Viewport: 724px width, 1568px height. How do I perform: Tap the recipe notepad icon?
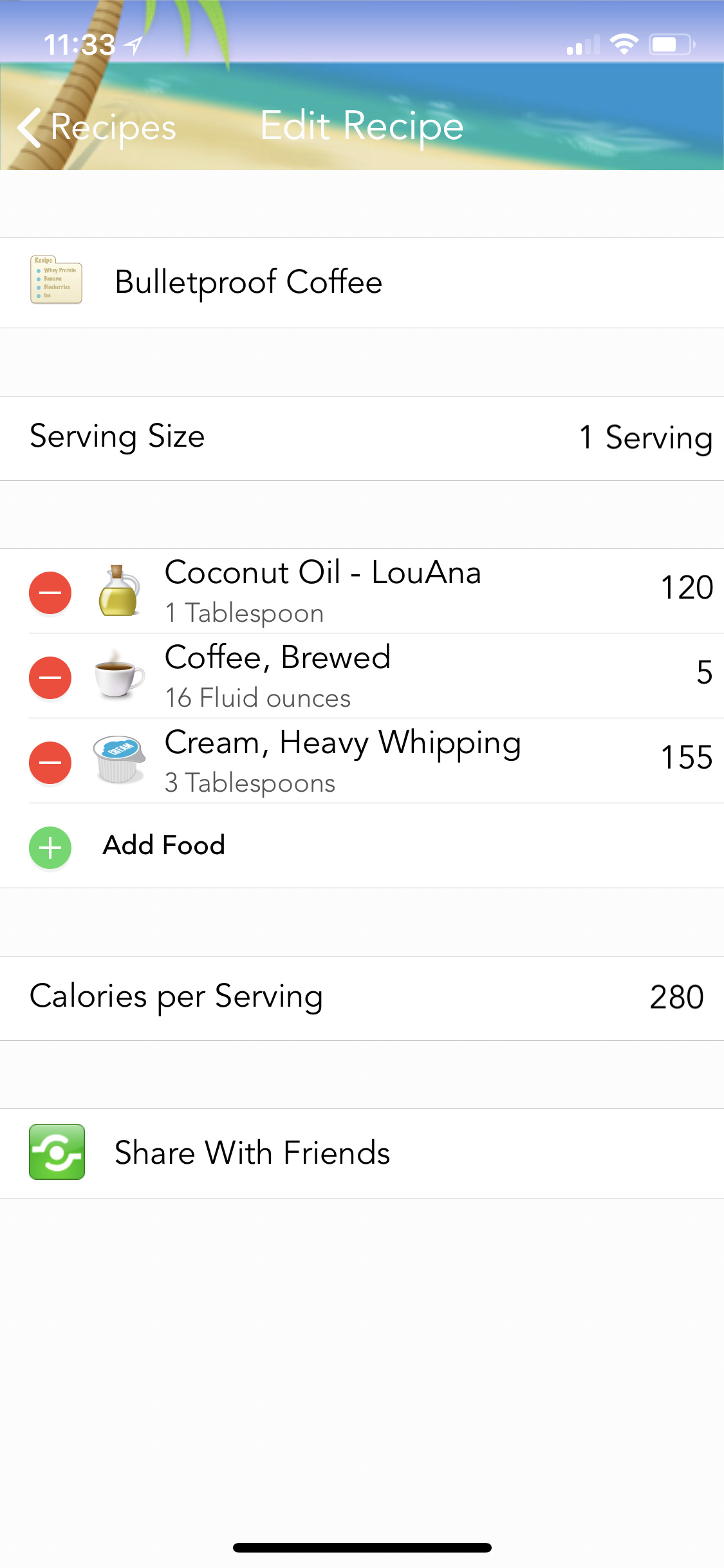56,280
